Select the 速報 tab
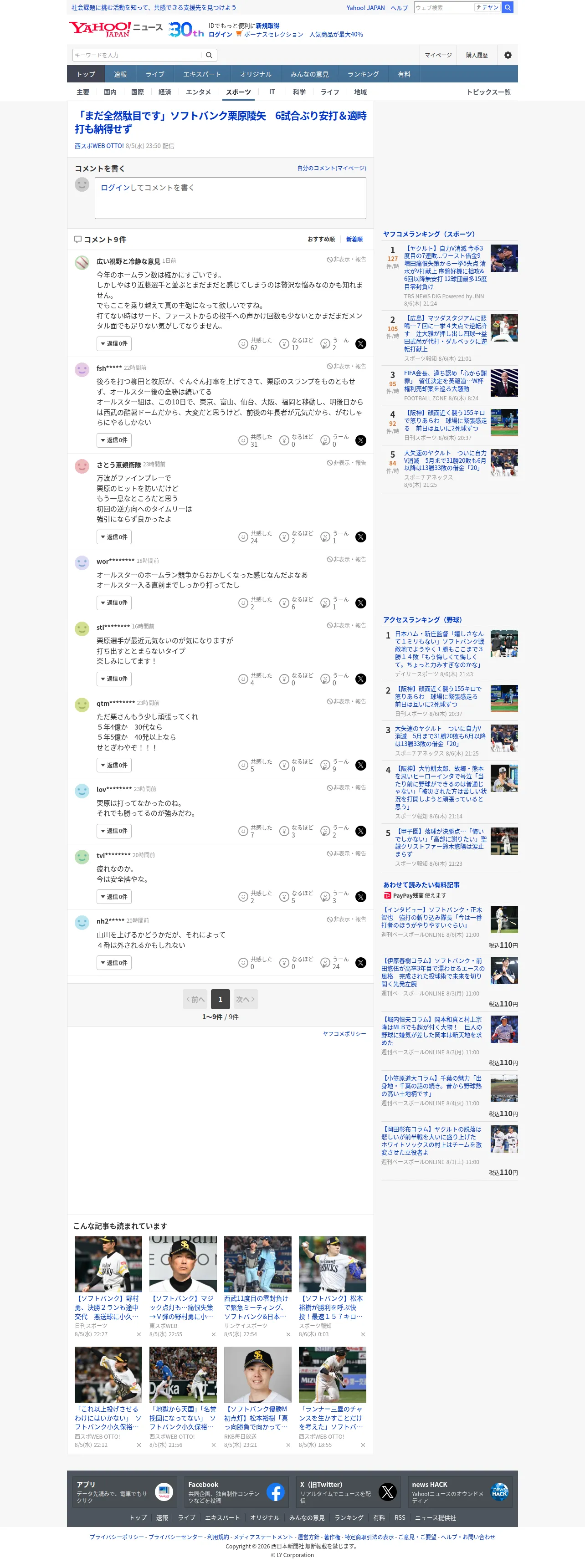The width and height of the screenshot is (585, 1568). (x=121, y=74)
